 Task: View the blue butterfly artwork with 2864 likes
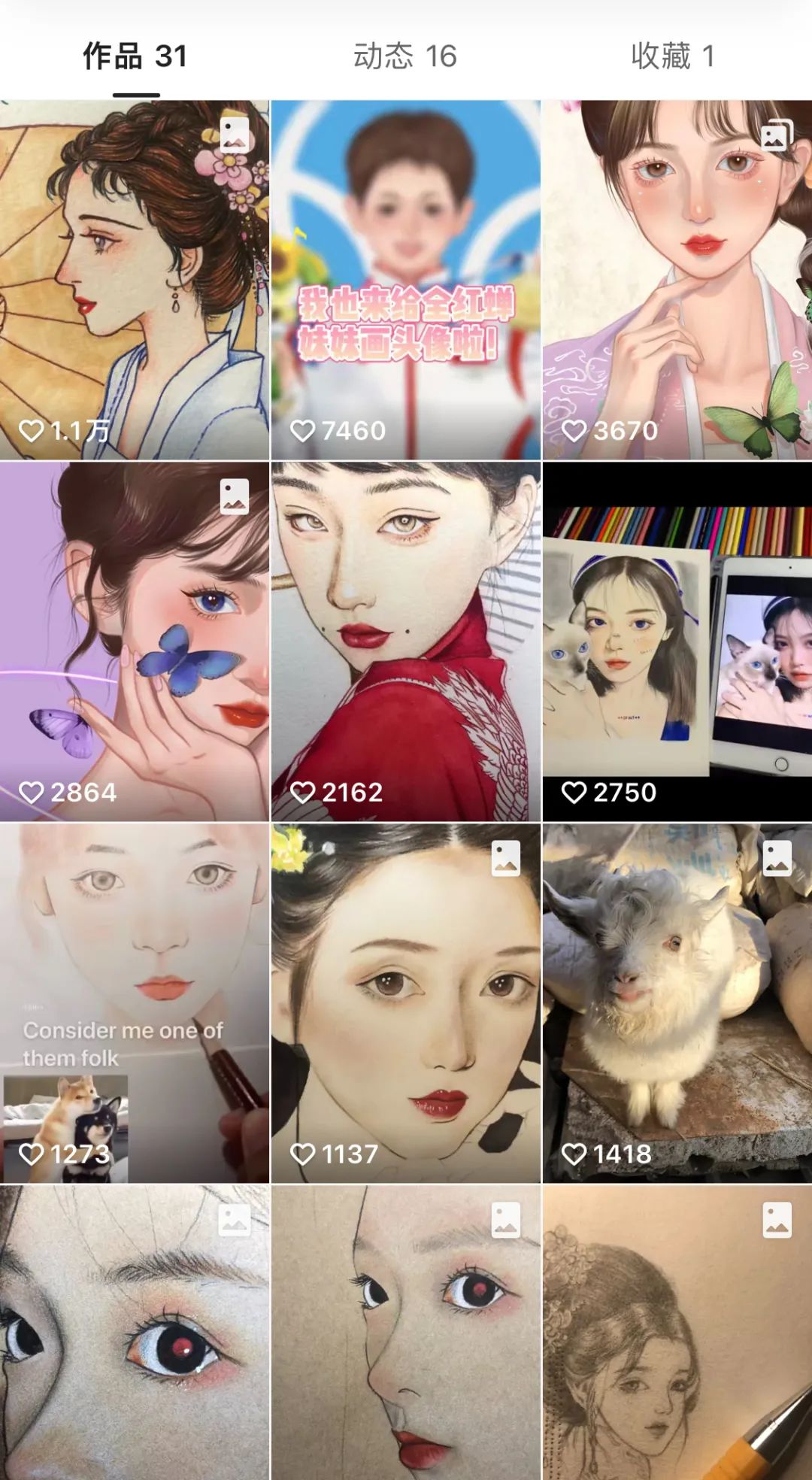(x=135, y=641)
